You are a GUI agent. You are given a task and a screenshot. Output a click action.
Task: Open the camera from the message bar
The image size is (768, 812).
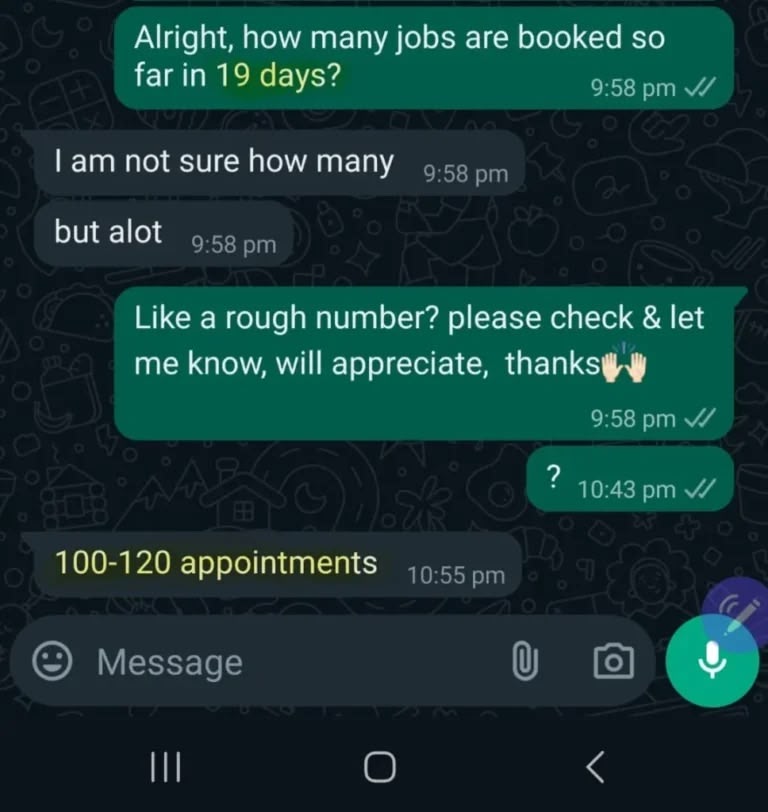click(613, 661)
